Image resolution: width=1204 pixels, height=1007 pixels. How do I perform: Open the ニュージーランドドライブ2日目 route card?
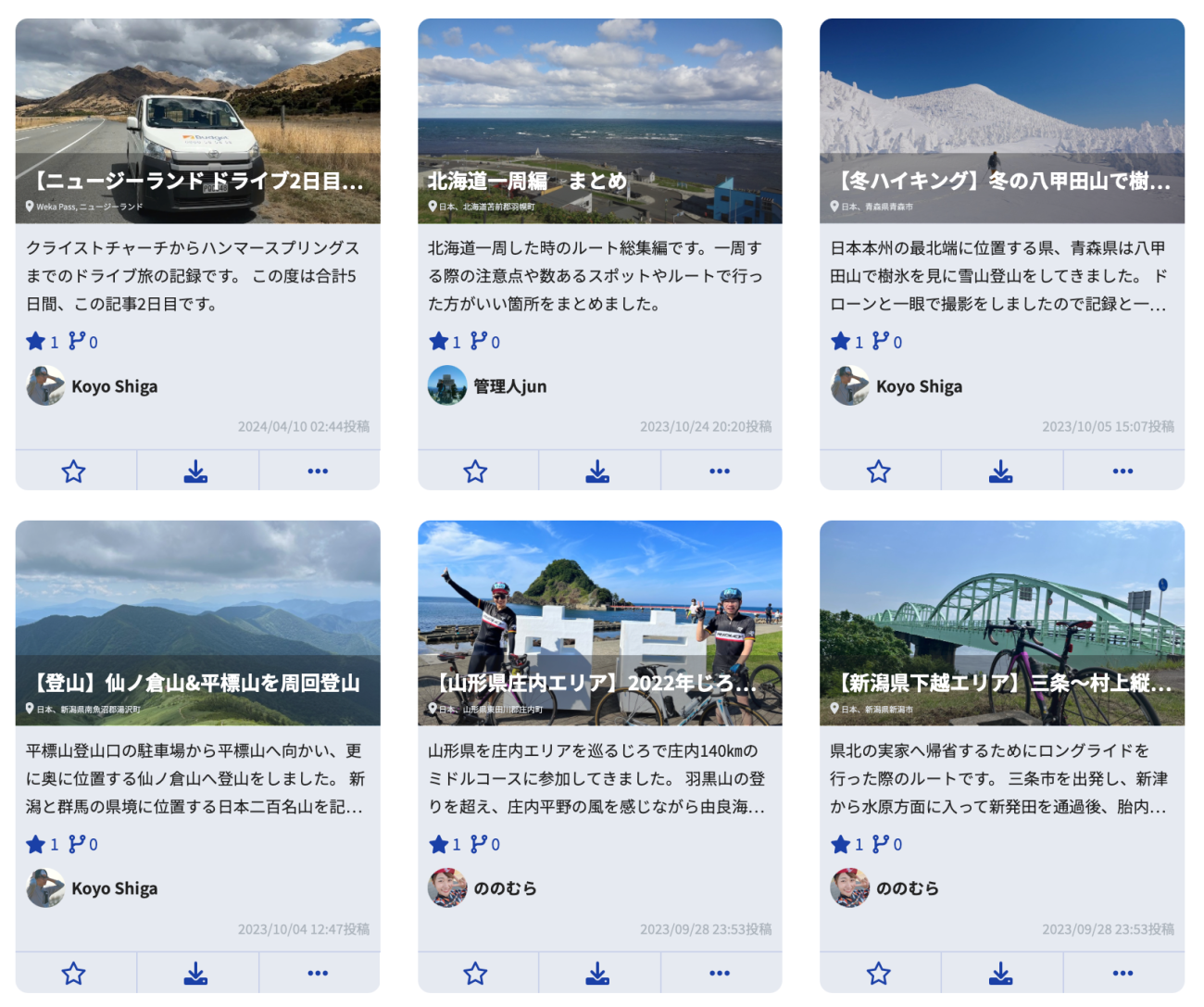[x=197, y=180]
